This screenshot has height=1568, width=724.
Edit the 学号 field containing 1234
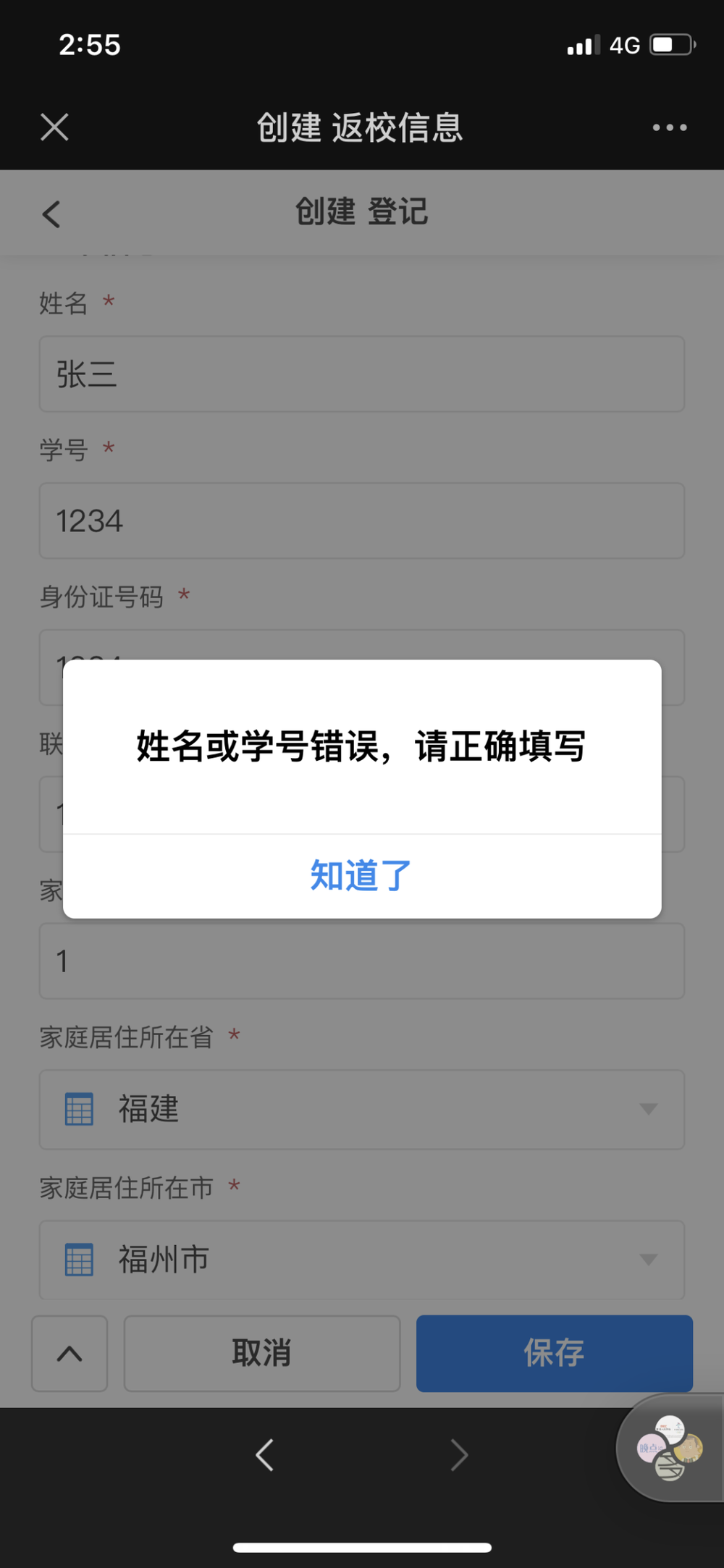click(x=361, y=521)
